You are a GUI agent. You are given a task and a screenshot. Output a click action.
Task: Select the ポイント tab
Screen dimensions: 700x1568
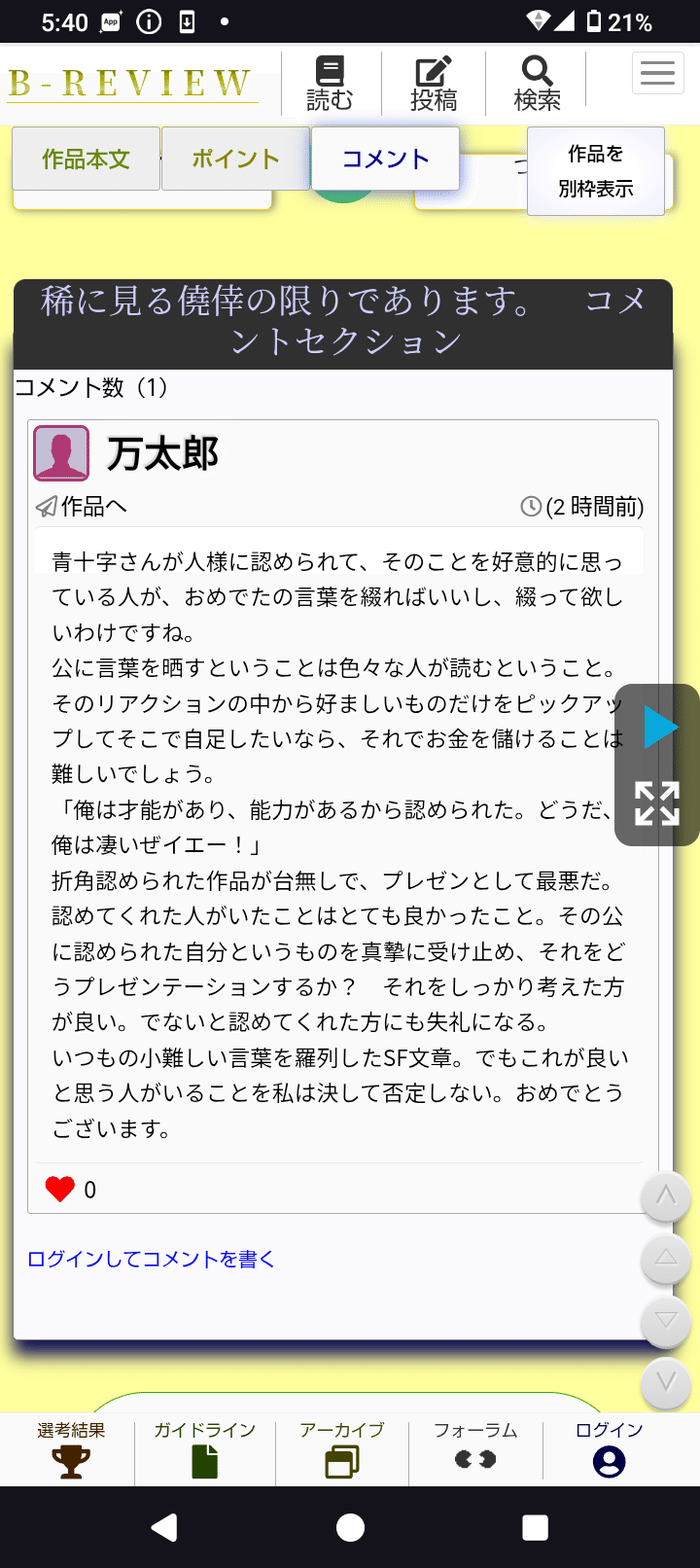coord(236,157)
